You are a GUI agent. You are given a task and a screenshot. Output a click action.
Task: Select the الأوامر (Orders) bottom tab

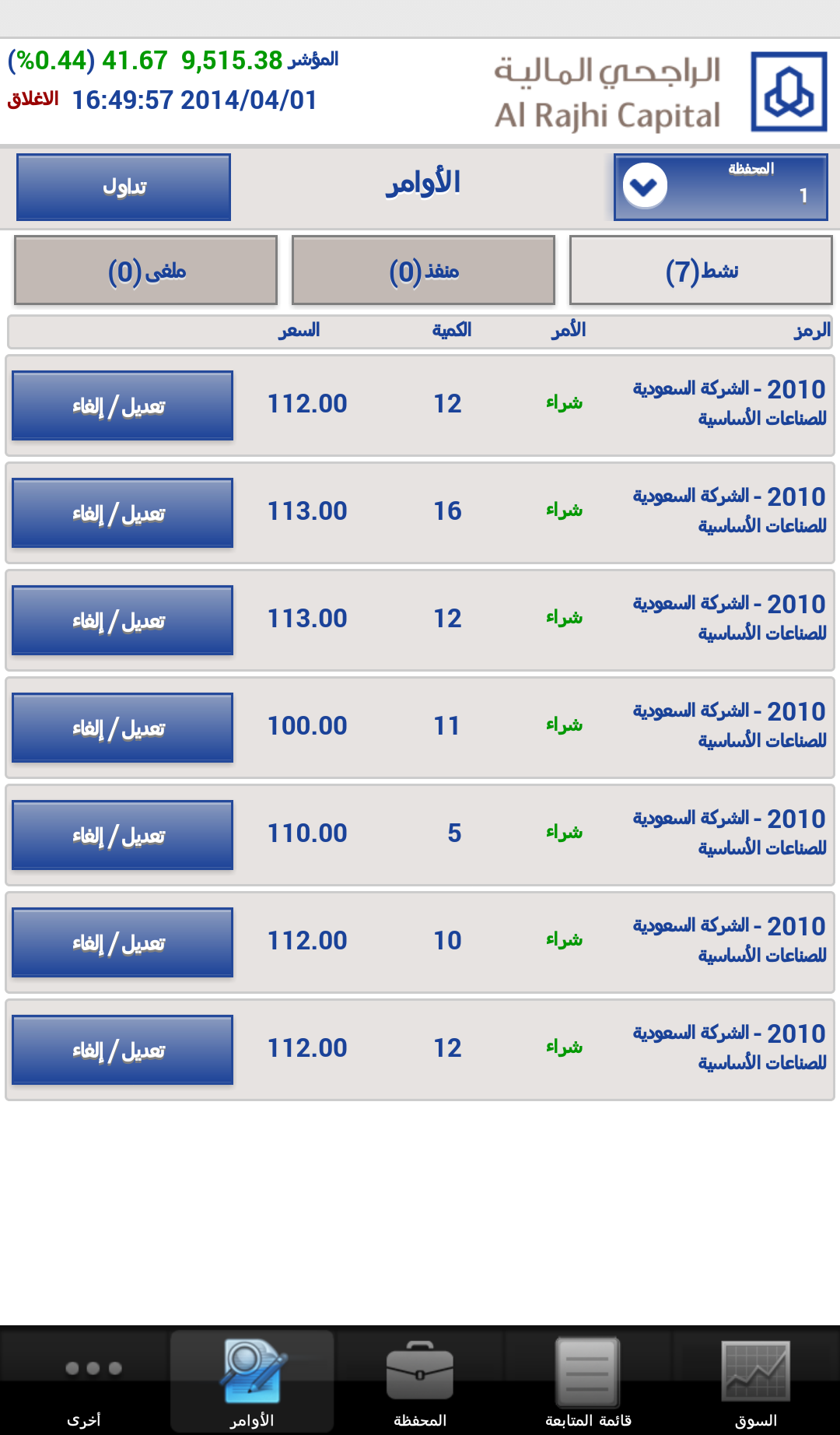[x=252, y=1381]
